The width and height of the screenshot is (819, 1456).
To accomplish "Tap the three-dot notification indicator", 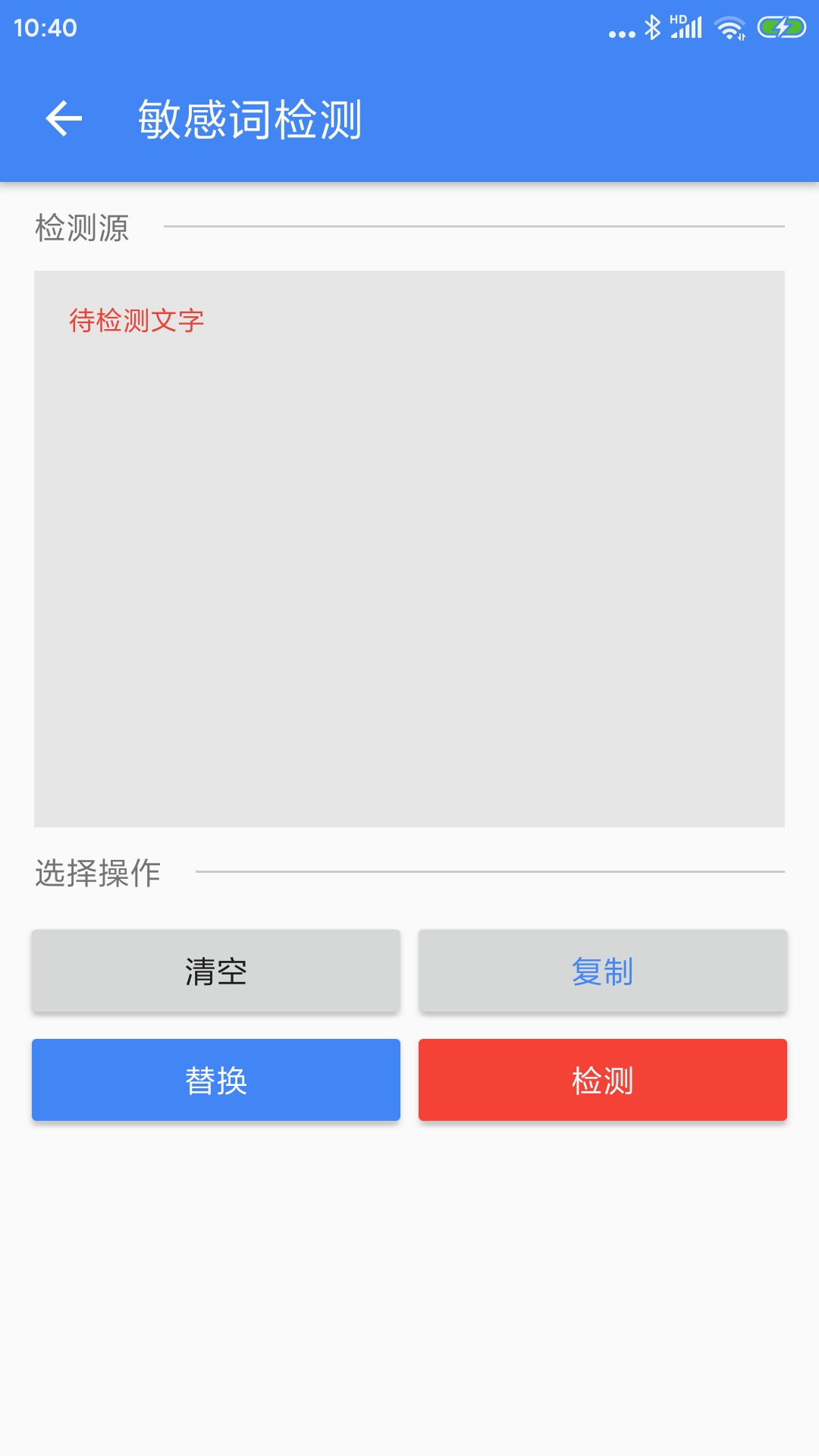I will 621,33.
